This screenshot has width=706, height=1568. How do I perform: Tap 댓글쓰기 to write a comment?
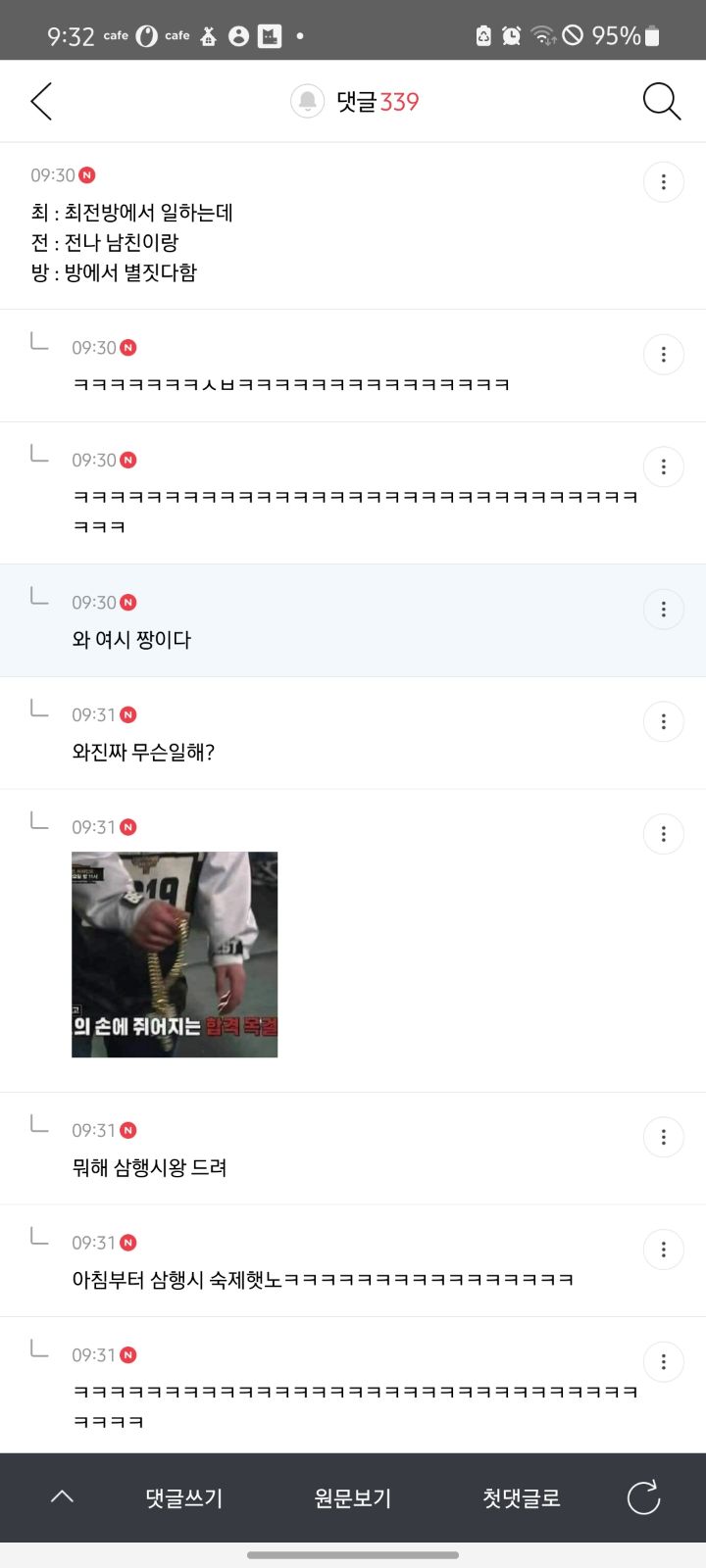click(184, 1498)
